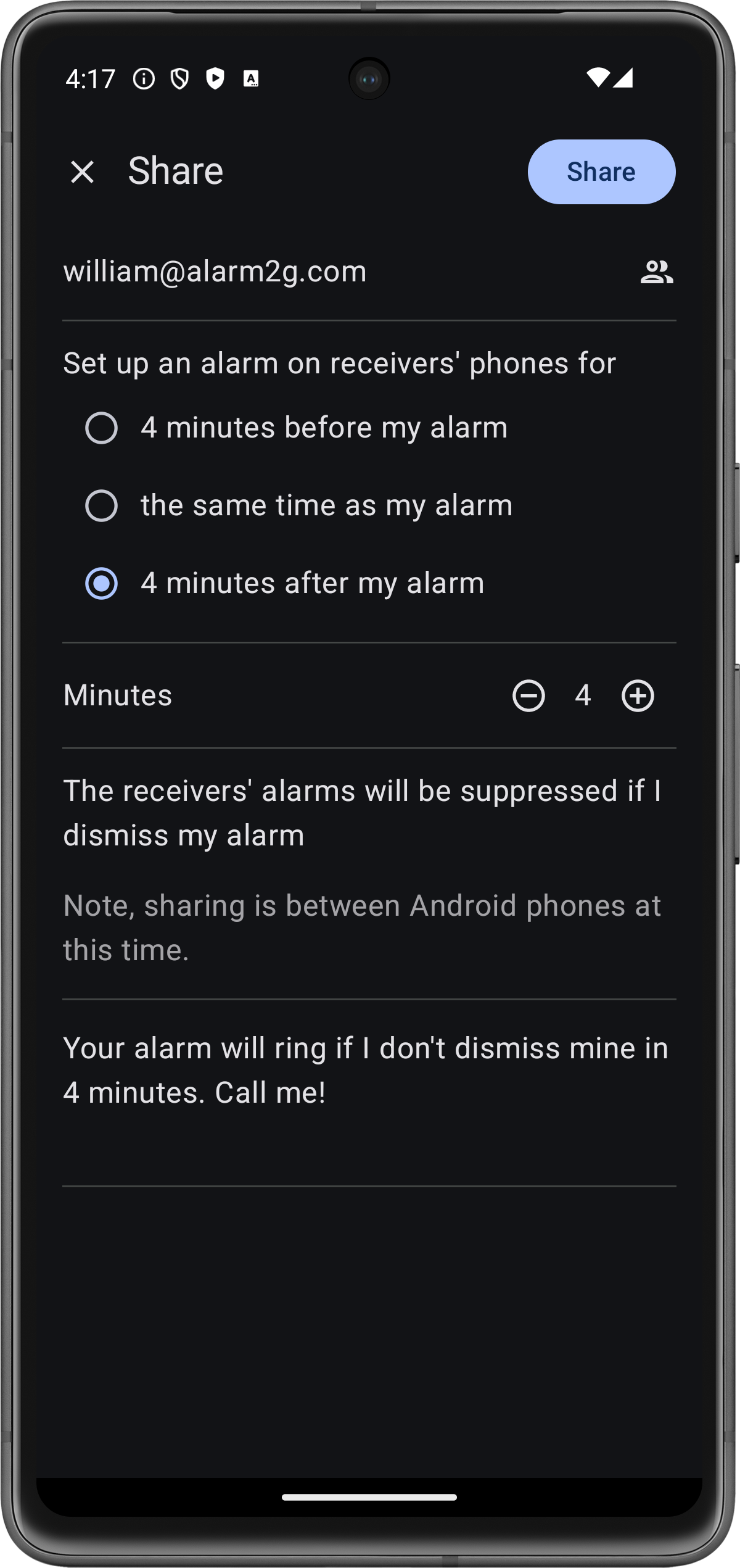Image resolution: width=740 pixels, height=1568 pixels.
Task: Increase the minutes with the plus button
Action: pos(638,696)
